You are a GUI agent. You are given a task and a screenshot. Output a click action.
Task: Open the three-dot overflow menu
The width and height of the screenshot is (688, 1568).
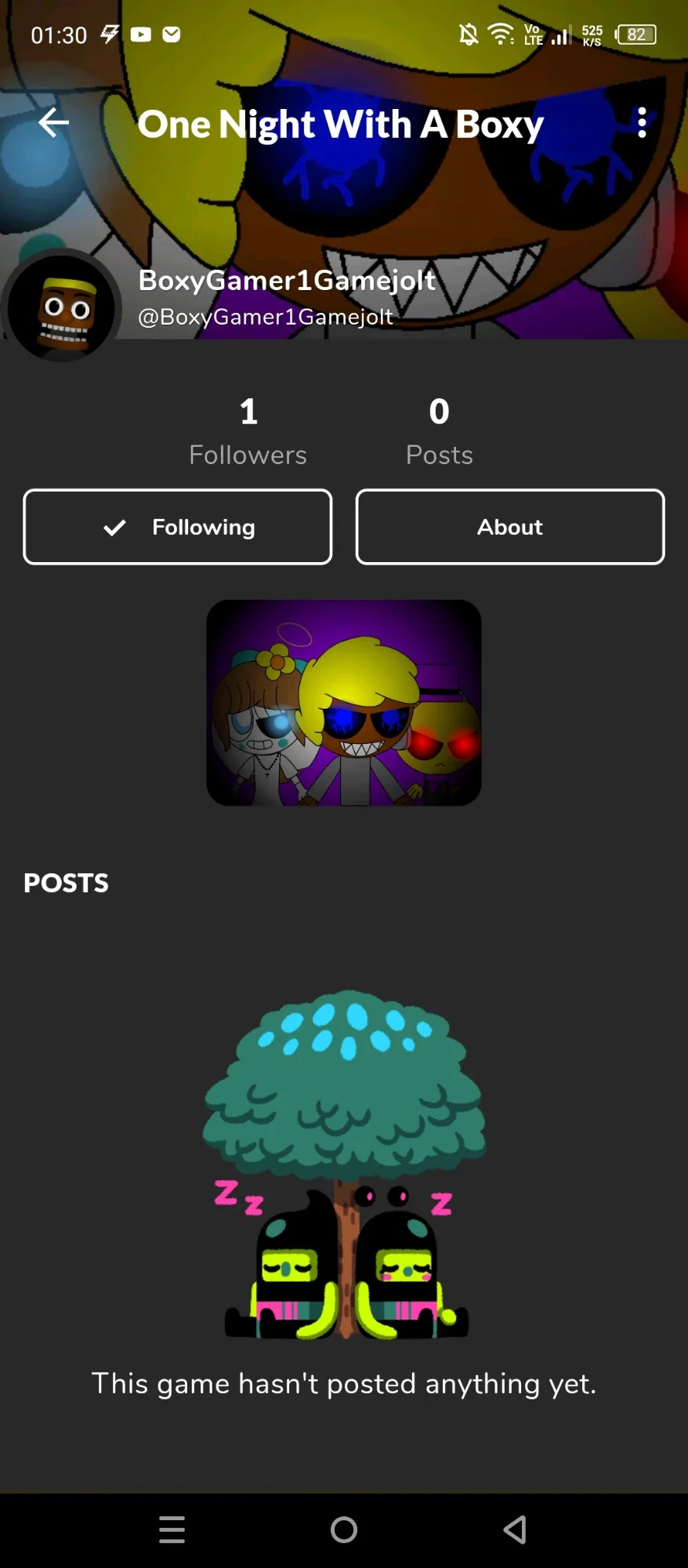point(642,123)
